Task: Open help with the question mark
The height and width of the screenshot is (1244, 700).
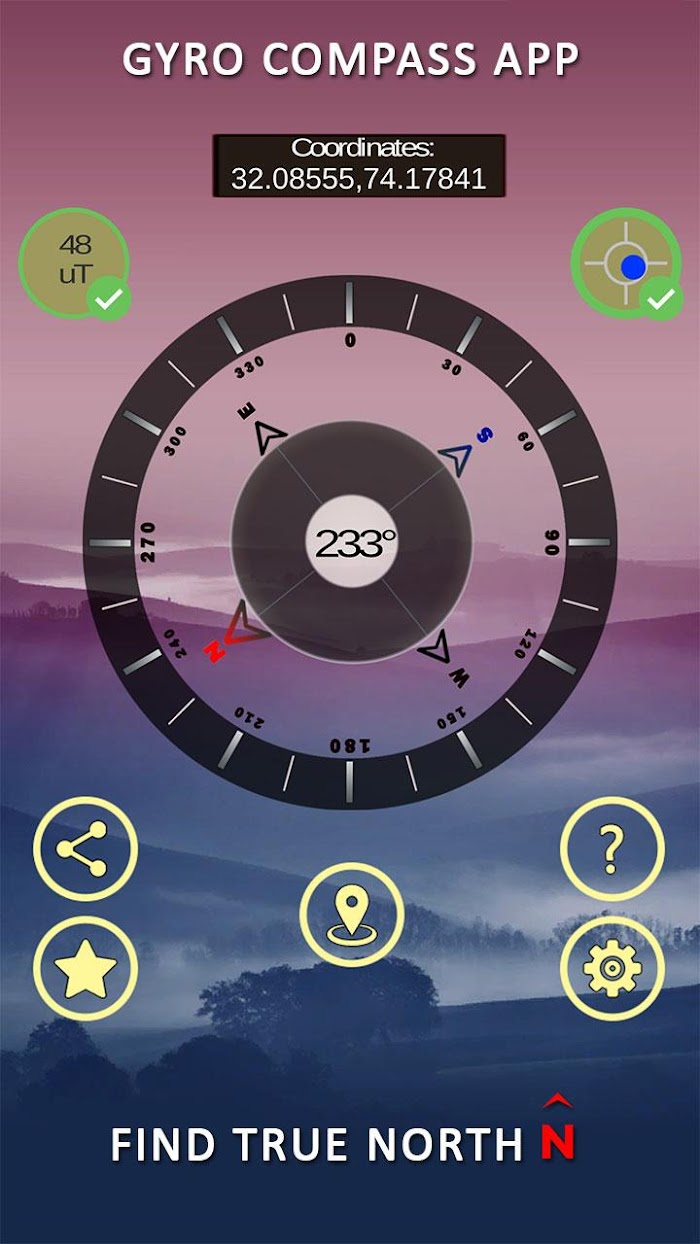Action: pos(612,849)
